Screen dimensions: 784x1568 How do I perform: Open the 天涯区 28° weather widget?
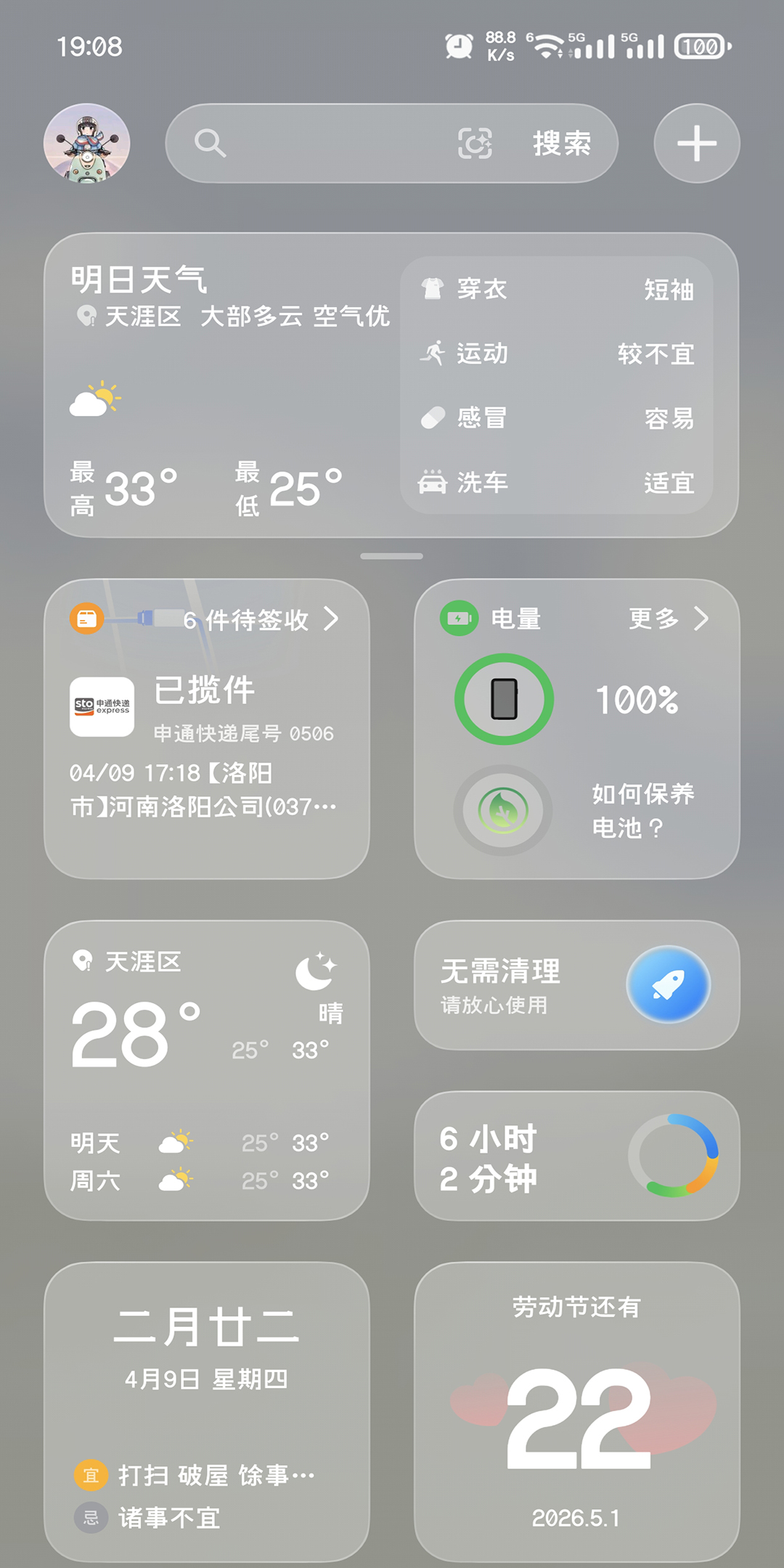(x=206, y=1070)
